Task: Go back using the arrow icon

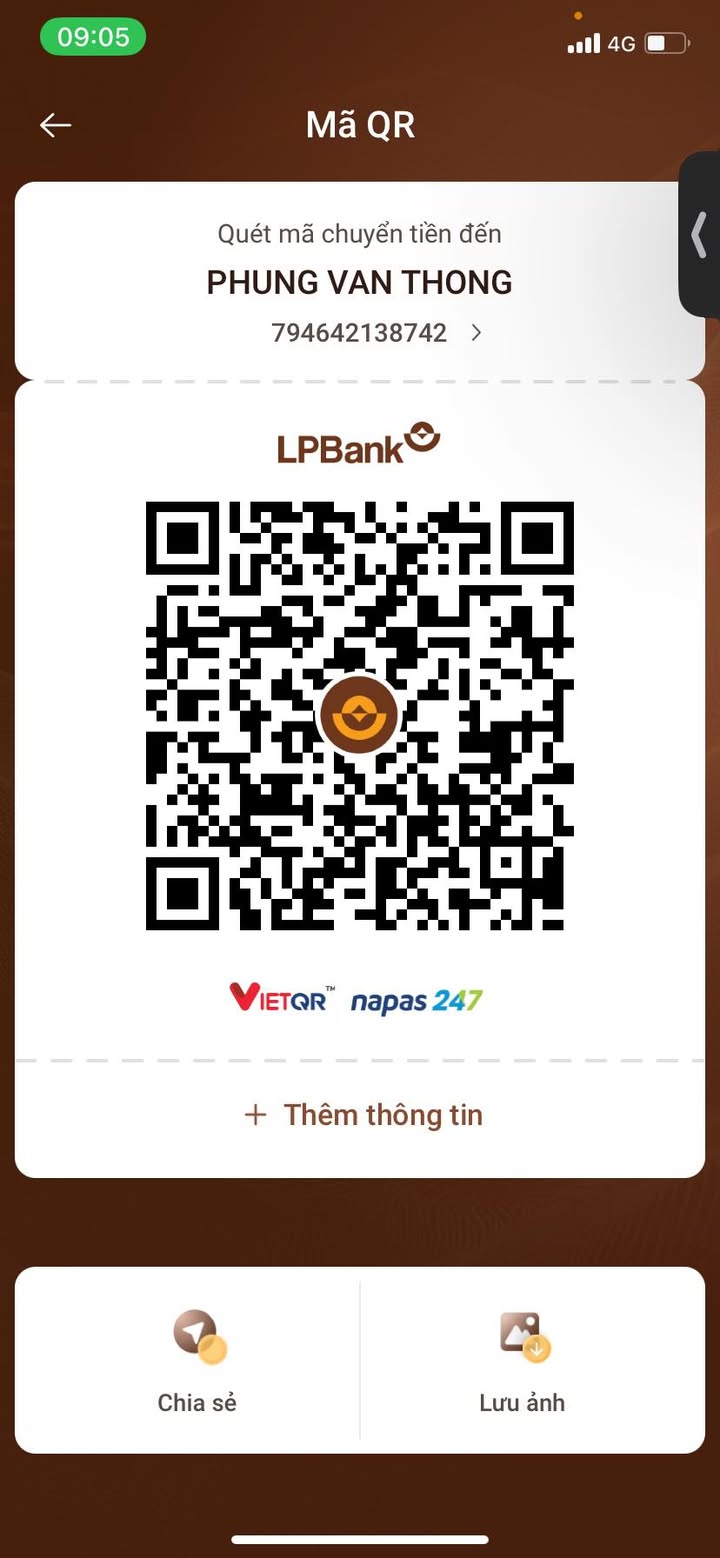Action: coord(56,125)
